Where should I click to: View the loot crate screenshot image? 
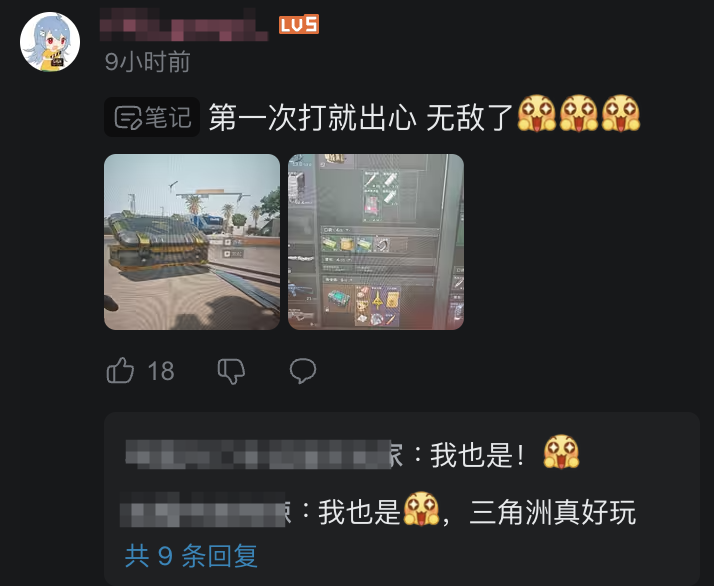tap(192, 242)
